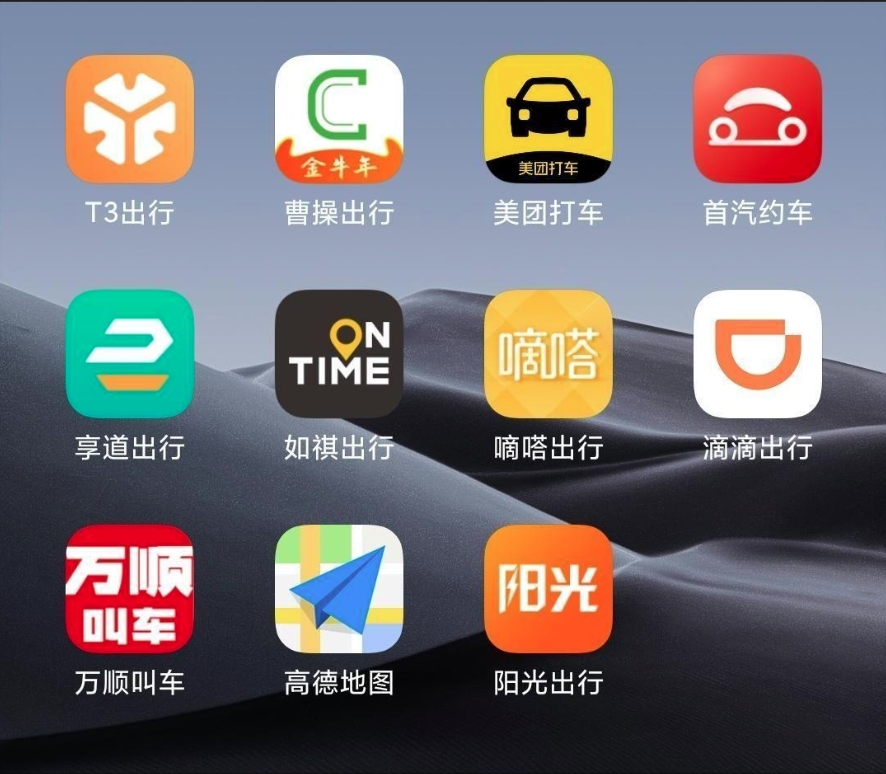Launch 高德地图 map app

339,589
